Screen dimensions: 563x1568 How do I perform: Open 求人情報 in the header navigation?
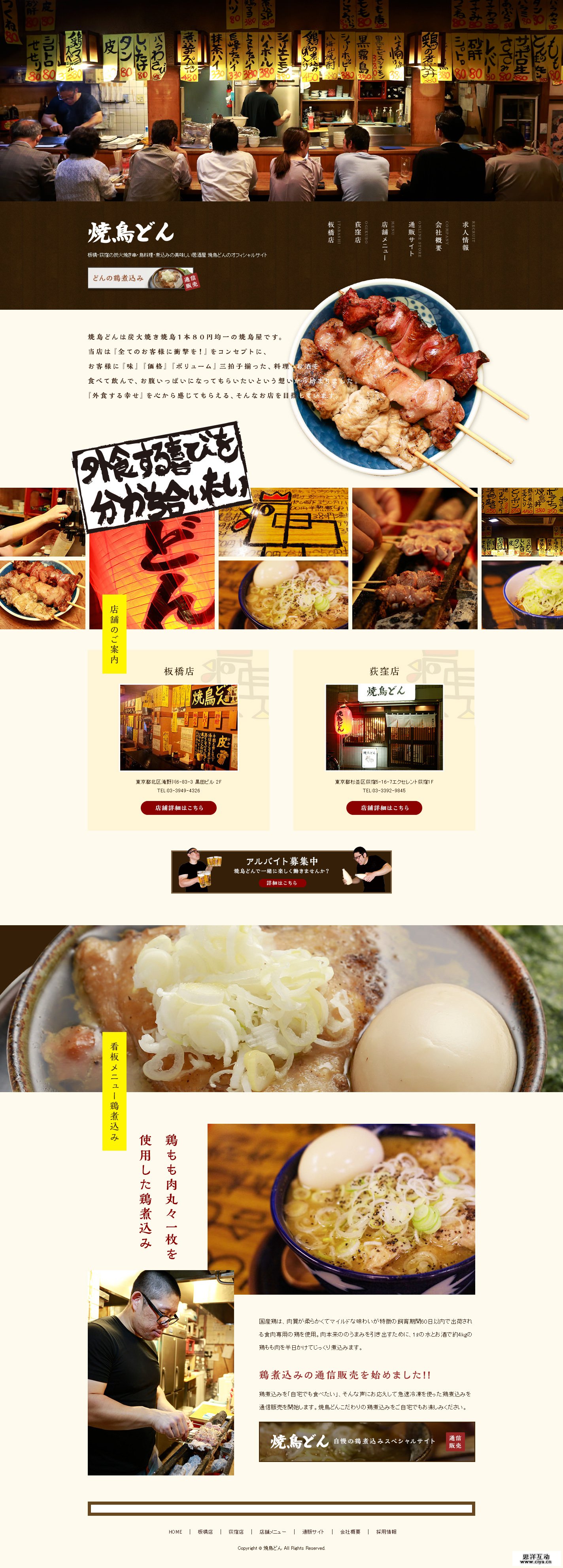(x=466, y=236)
